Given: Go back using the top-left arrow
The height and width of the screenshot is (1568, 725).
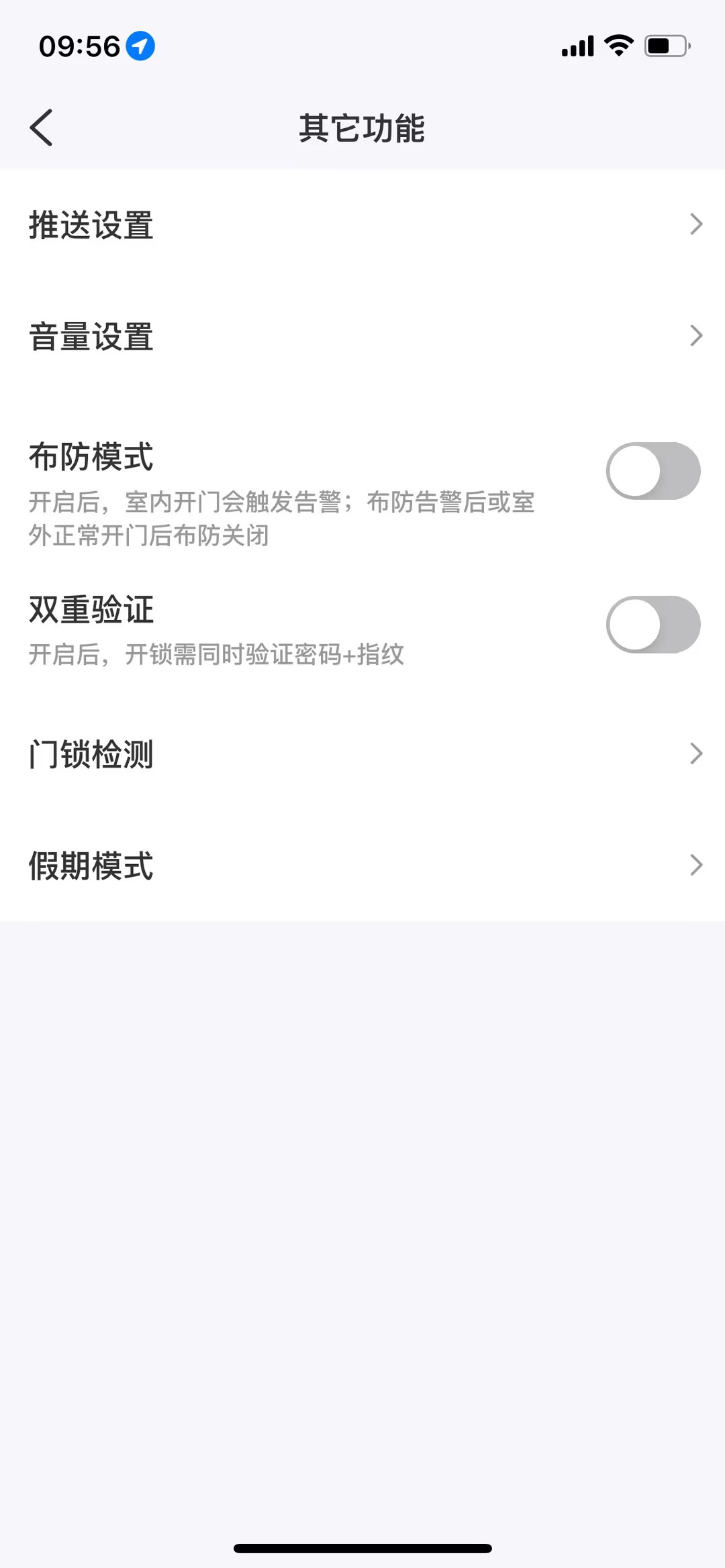Looking at the screenshot, I should (x=41, y=127).
